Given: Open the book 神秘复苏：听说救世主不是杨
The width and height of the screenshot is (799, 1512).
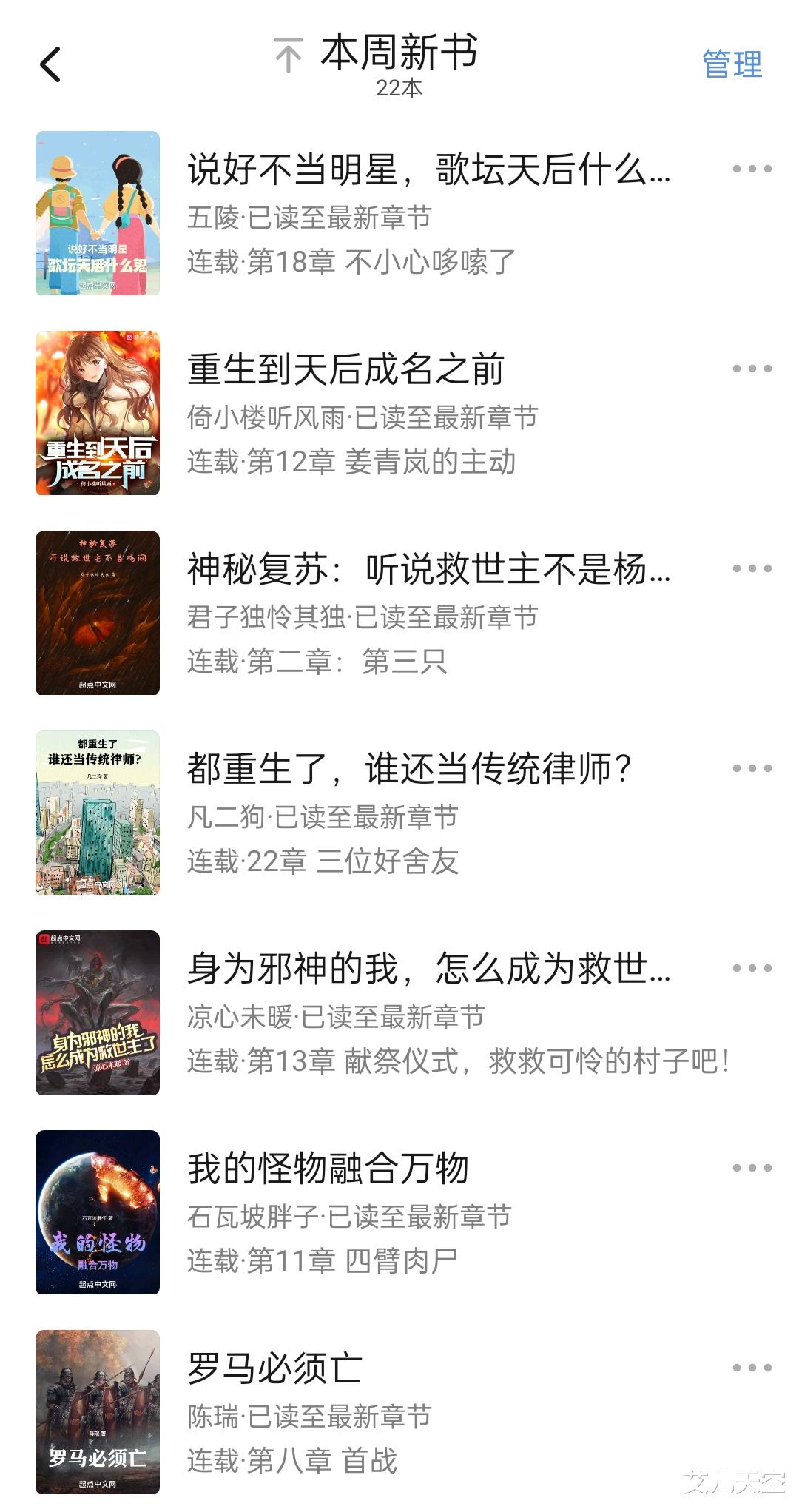Looking at the screenshot, I should (428, 570).
